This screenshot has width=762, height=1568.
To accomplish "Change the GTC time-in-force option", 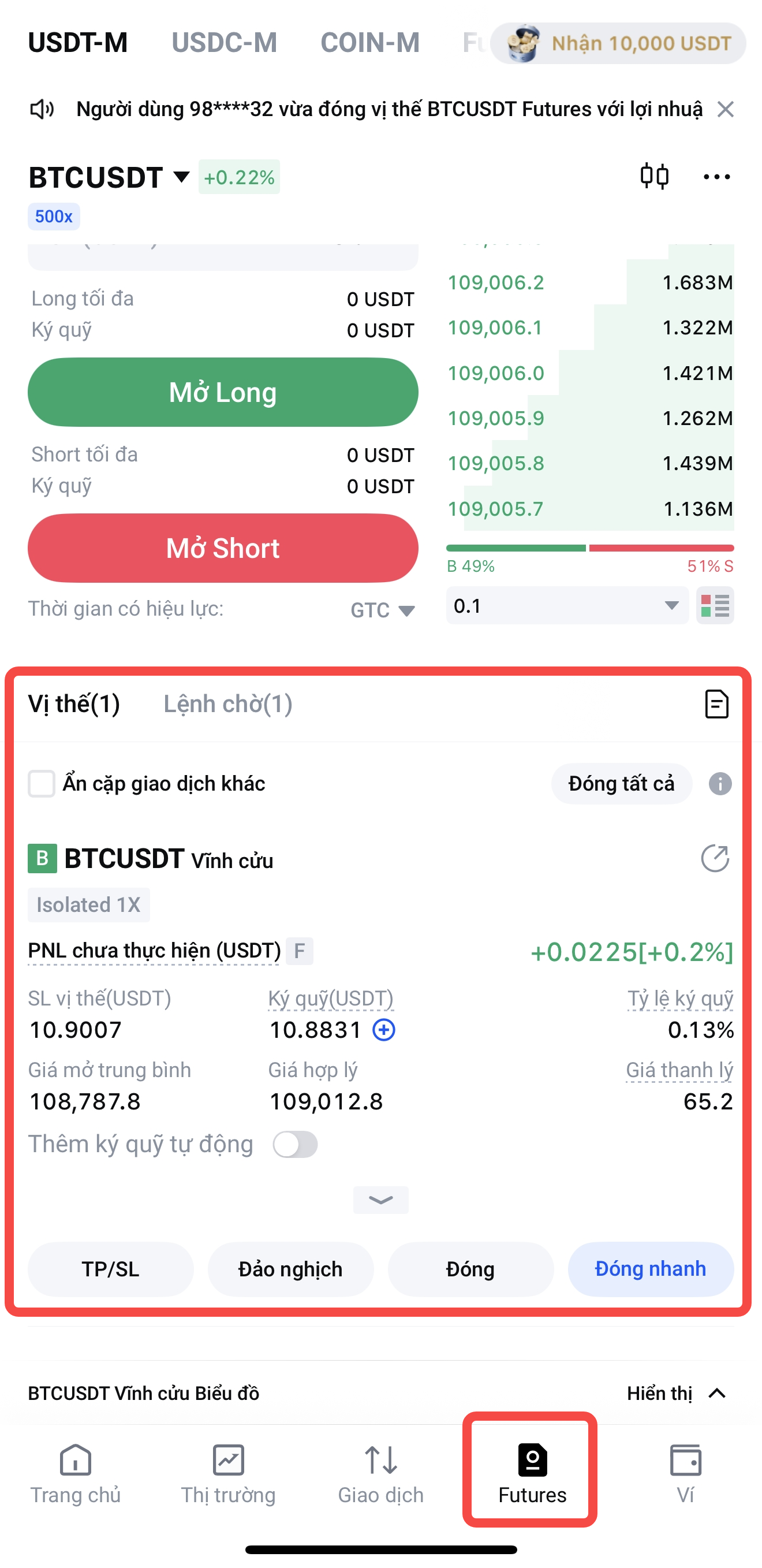I will coord(382,610).
